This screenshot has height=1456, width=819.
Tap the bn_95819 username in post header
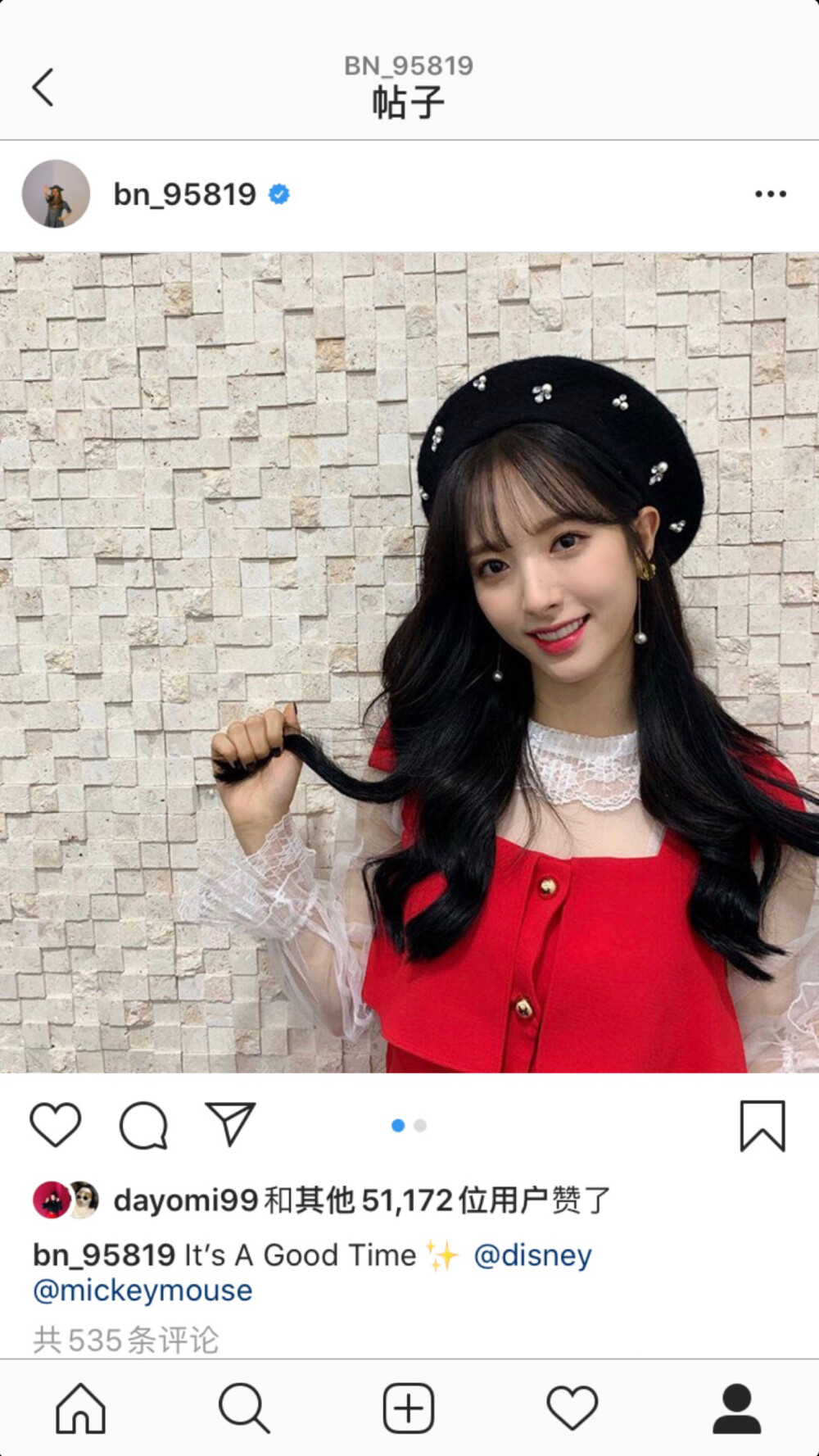(x=185, y=194)
